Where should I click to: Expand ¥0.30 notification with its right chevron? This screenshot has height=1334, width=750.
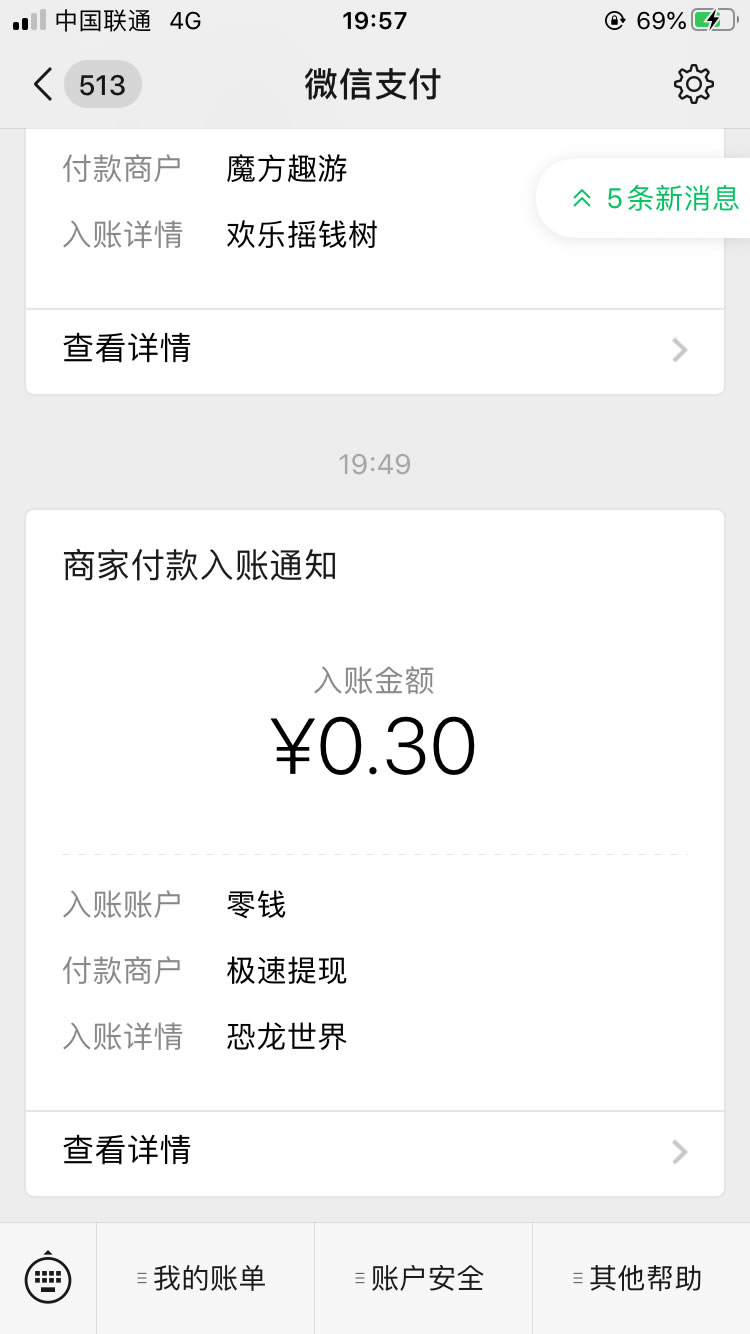tap(679, 1151)
